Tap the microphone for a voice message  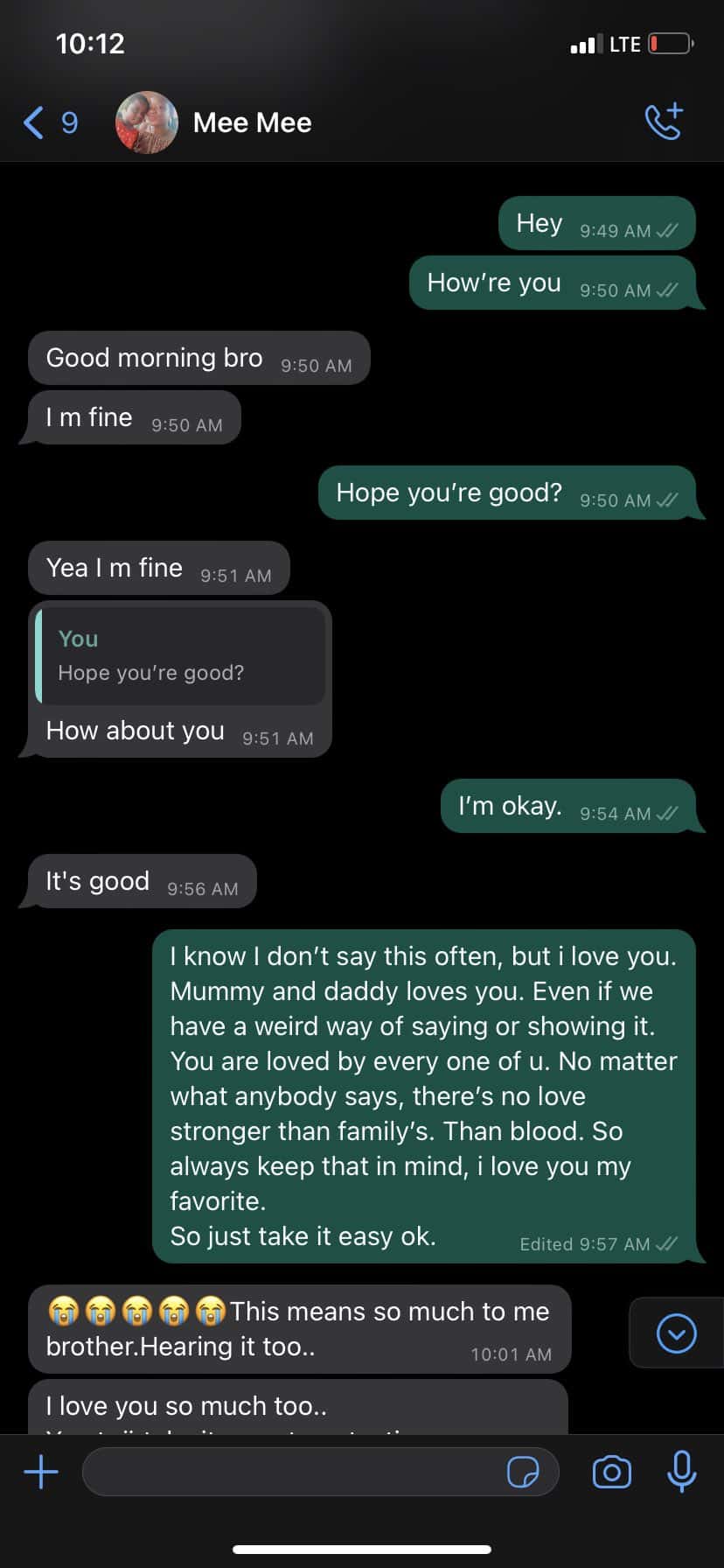(681, 1470)
